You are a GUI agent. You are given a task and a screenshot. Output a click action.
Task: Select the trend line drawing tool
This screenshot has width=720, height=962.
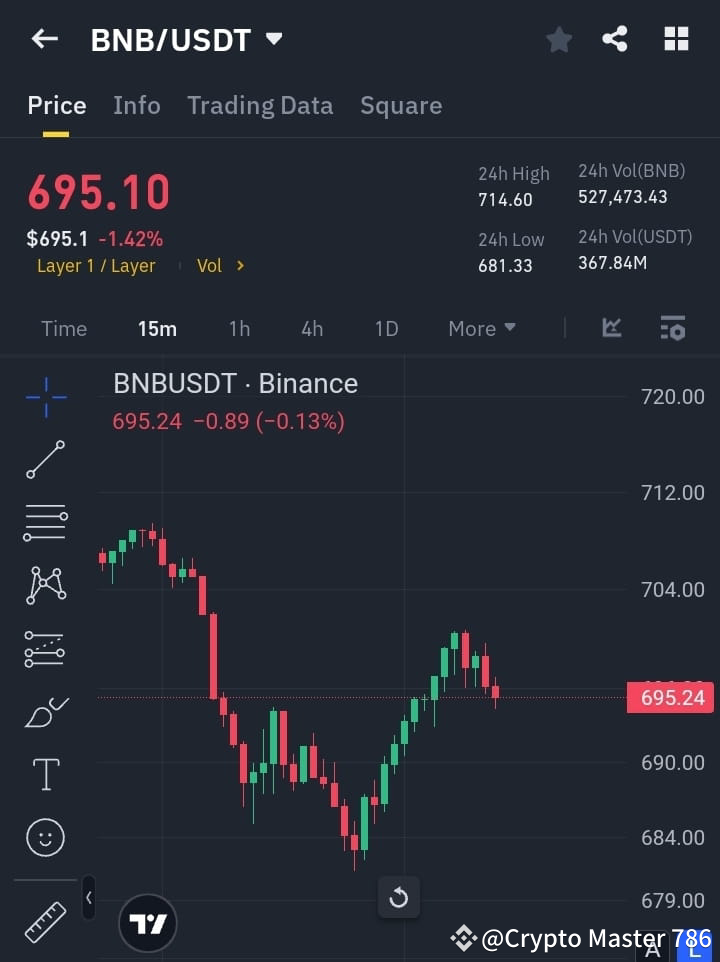(45, 460)
